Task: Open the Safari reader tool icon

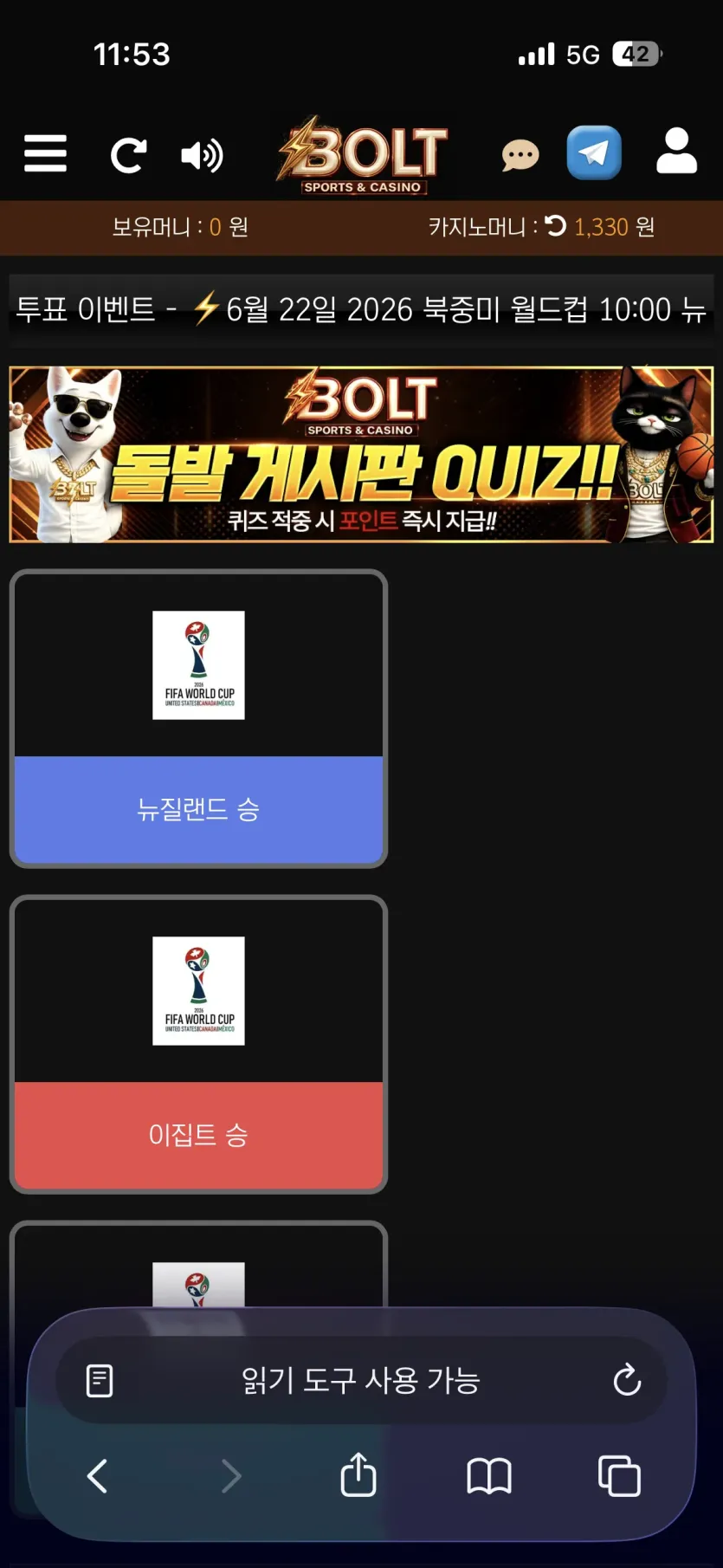Action: tap(100, 1380)
